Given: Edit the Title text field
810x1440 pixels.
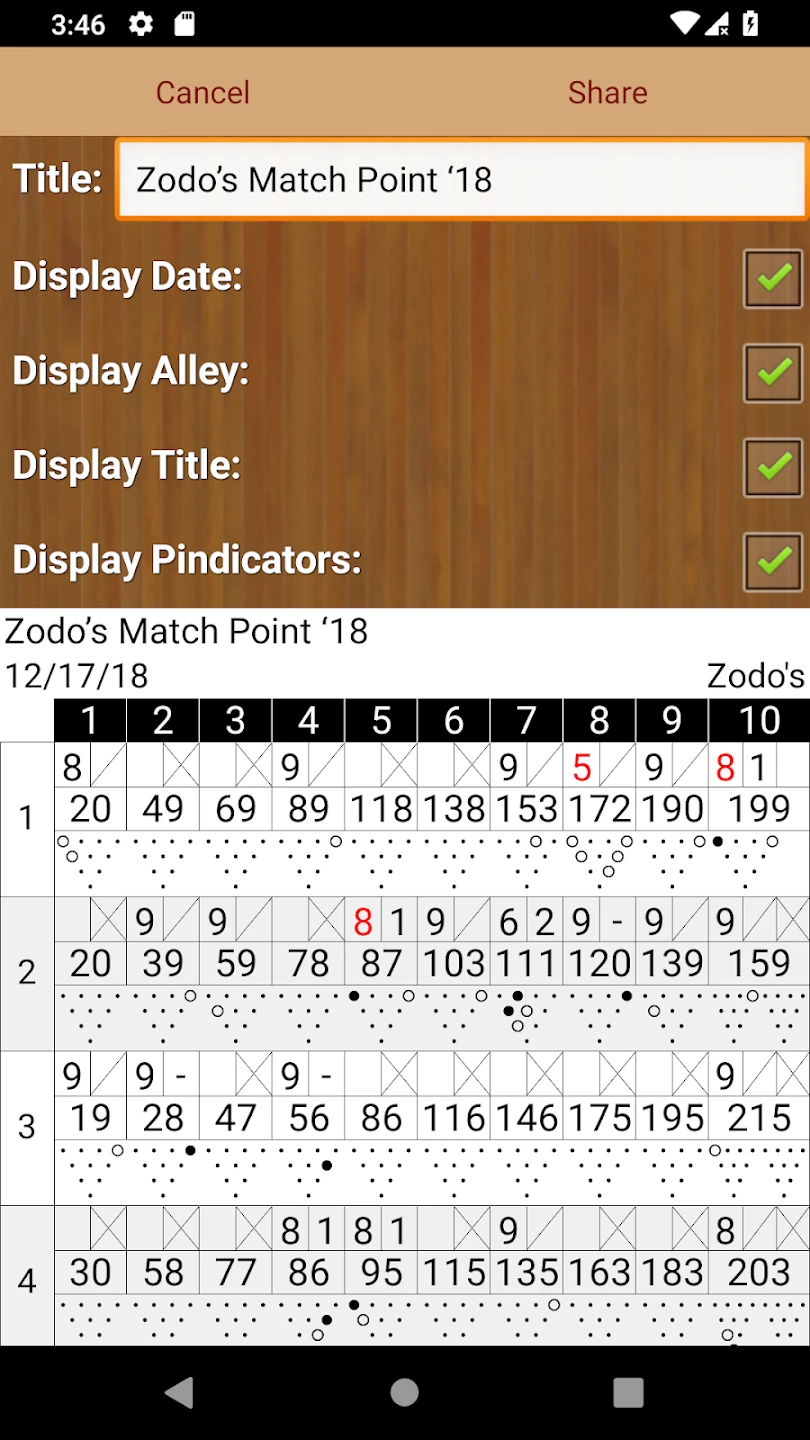Looking at the screenshot, I should pos(461,179).
